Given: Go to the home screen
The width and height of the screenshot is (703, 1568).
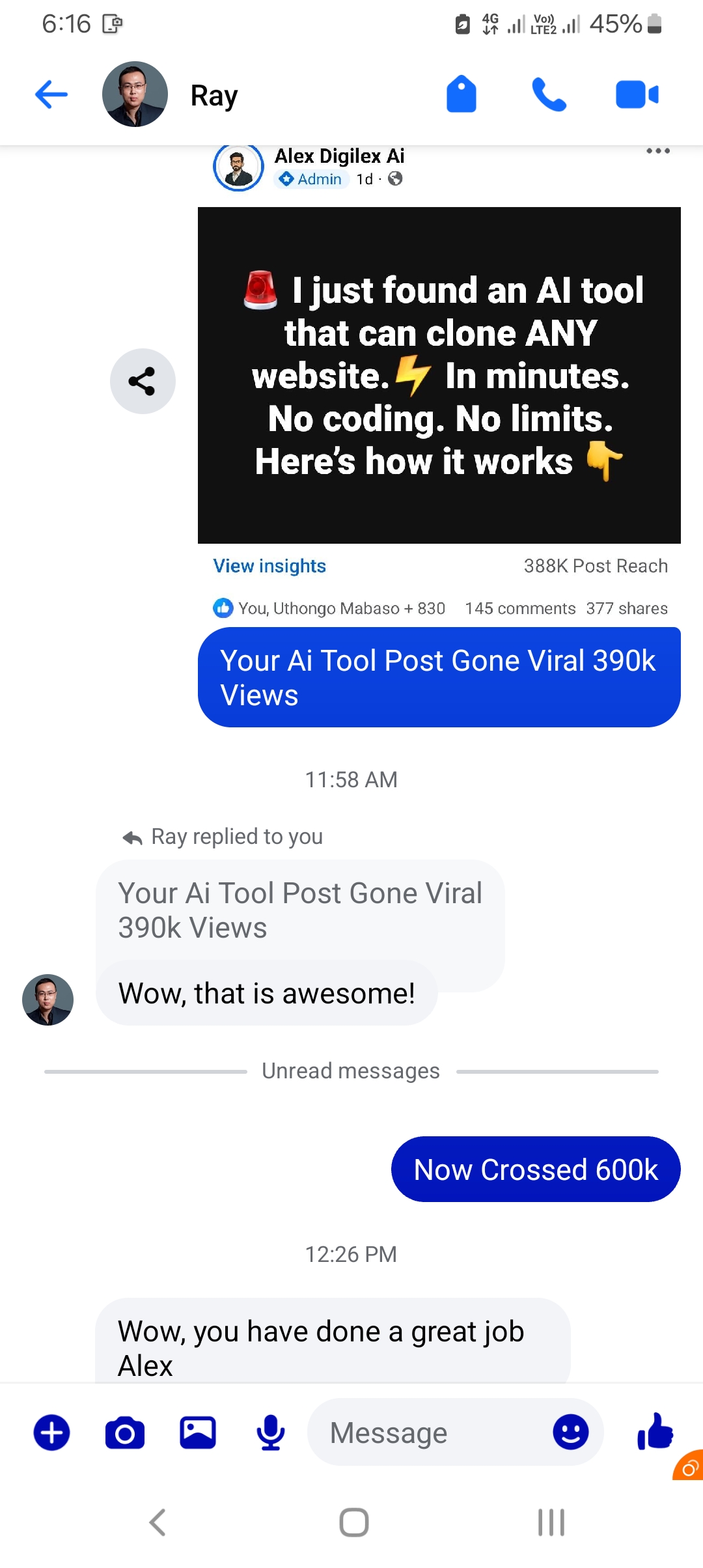Looking at the screenshot, I should 354,1522.
